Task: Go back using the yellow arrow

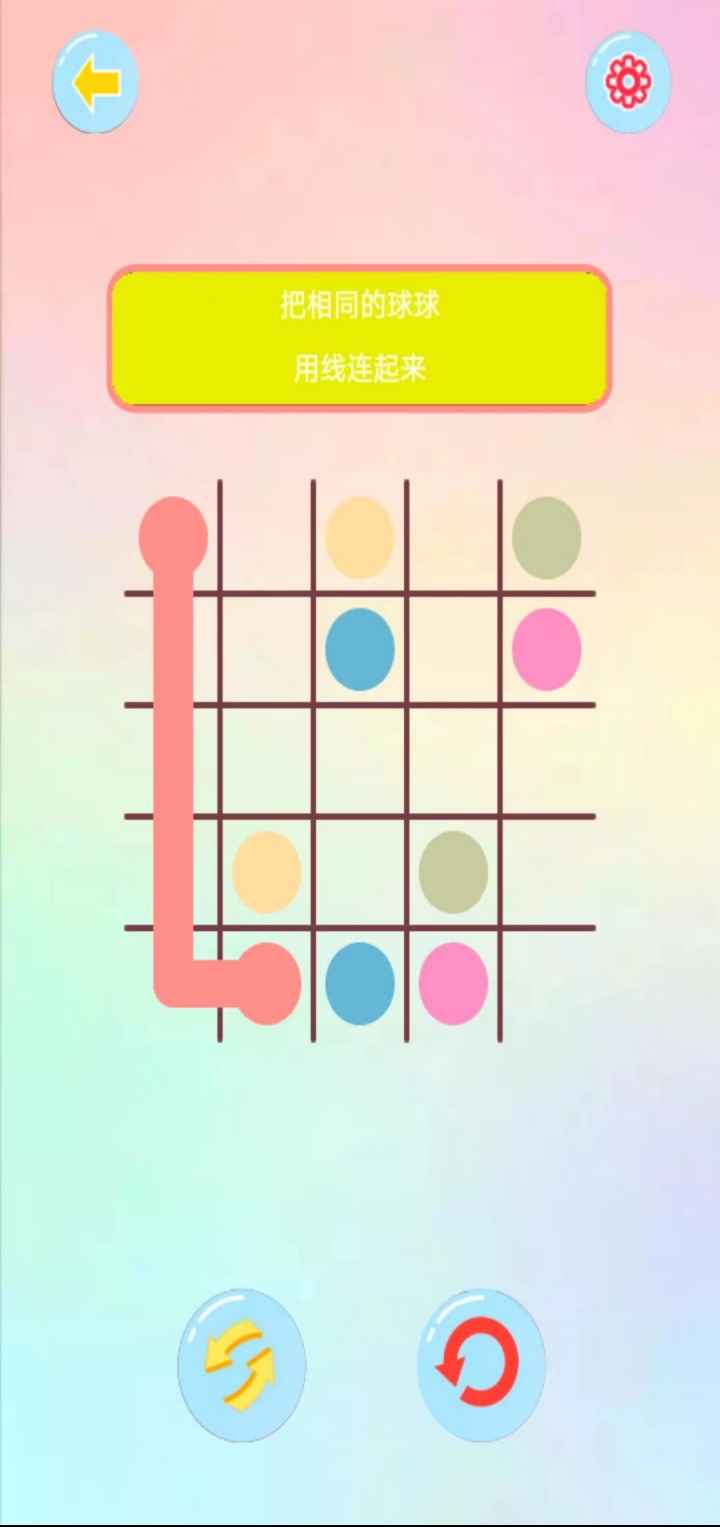Action: click(x=95, y=83)
